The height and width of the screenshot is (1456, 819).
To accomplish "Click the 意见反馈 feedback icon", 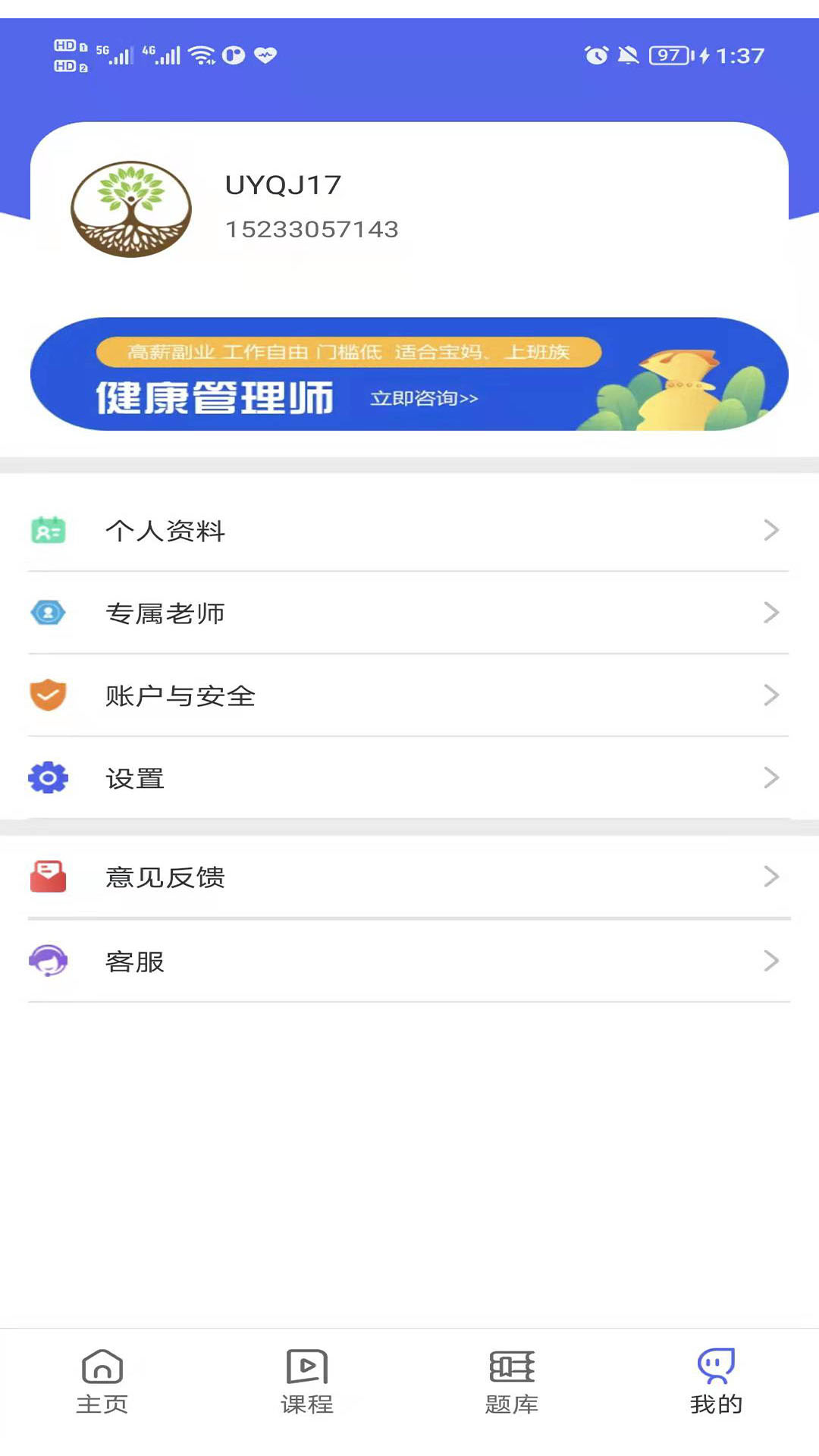I will click(48, 877).
